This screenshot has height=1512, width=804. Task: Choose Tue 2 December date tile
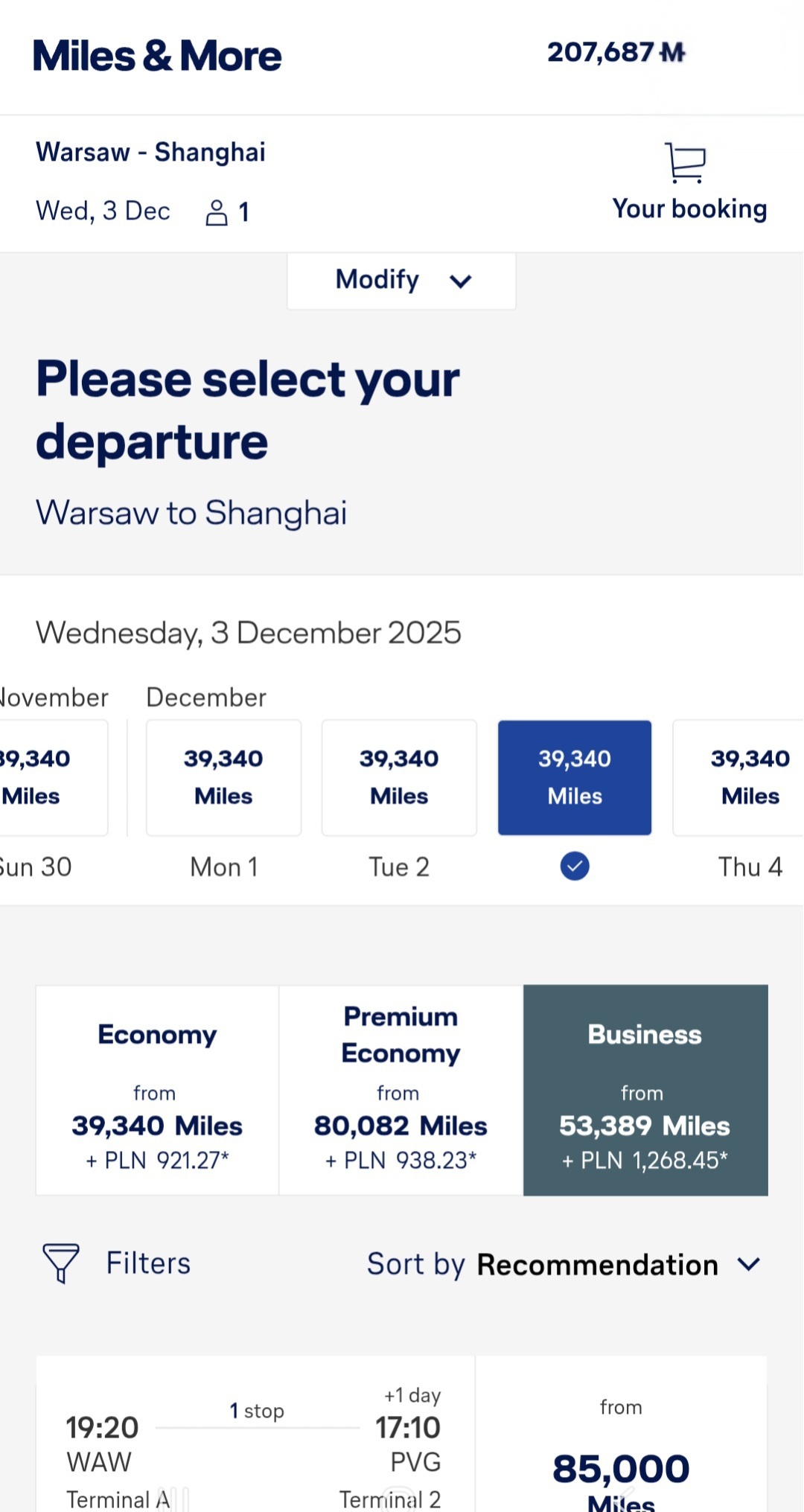(x=399, y=777)
